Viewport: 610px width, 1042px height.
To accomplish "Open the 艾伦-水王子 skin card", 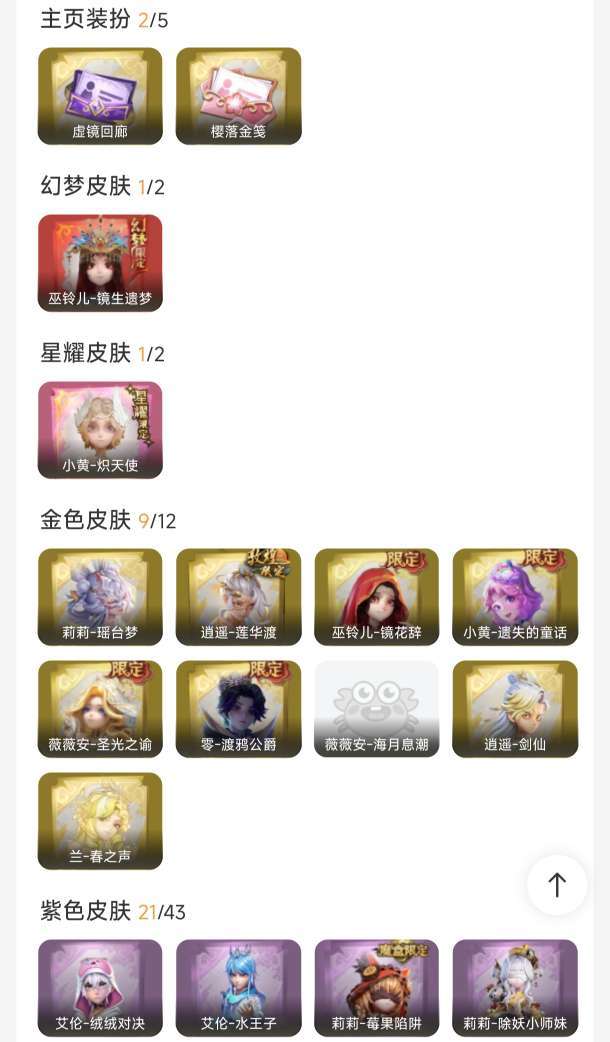I will [x=239, y=988].
